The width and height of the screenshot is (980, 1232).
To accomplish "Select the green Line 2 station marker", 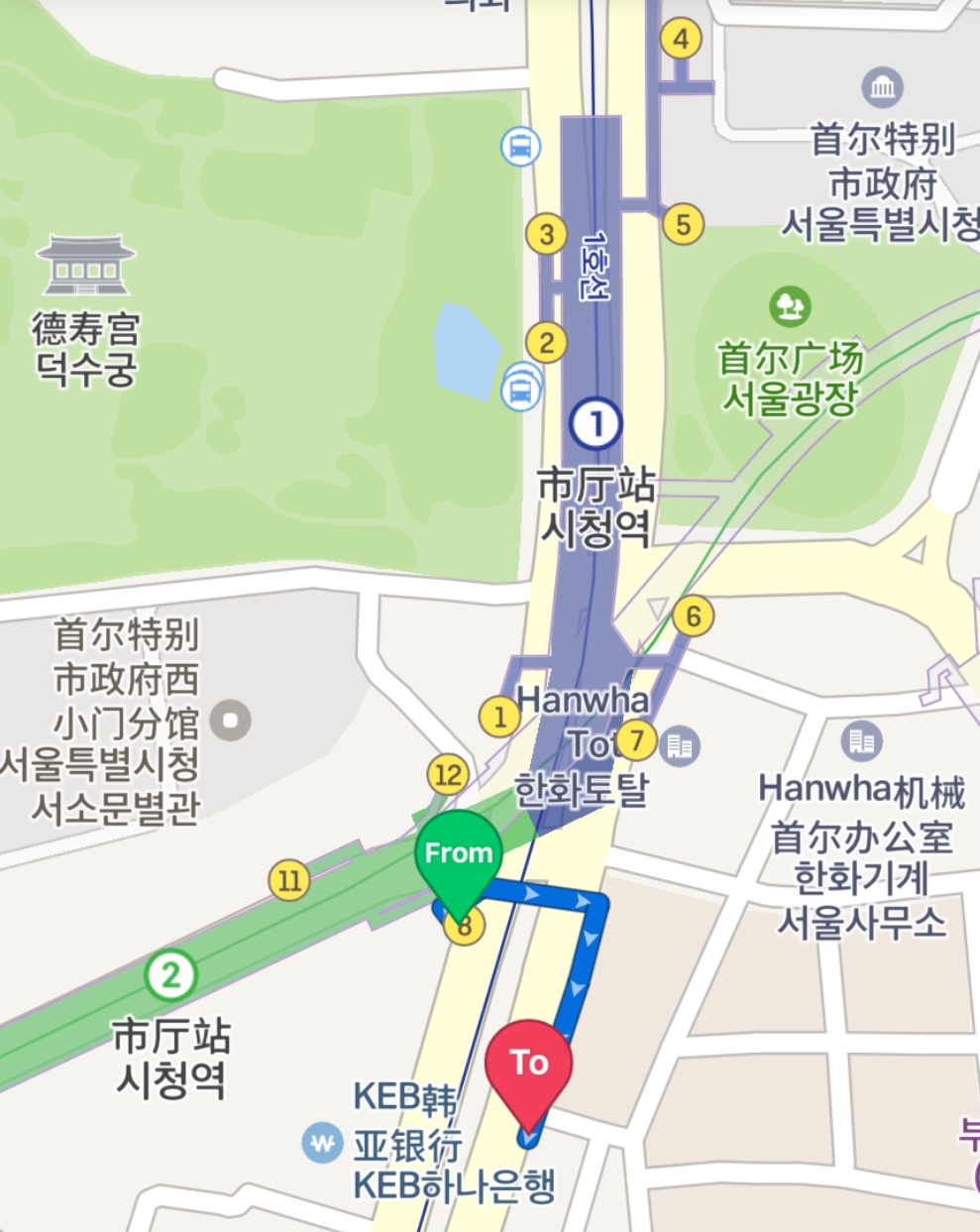I will (x=171, y=975).
